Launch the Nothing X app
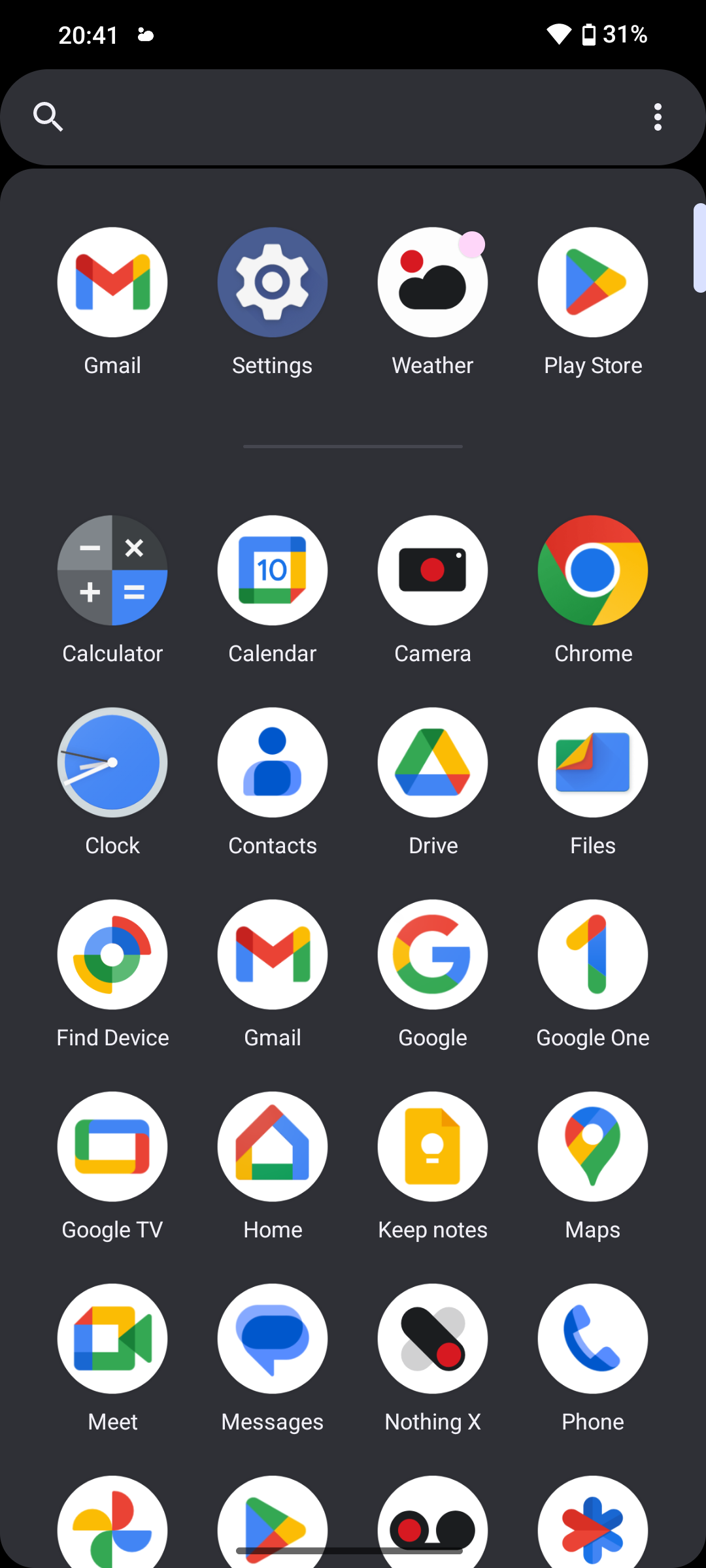The height and width of the screenshot is (1568, 706). pos(433,1339)
